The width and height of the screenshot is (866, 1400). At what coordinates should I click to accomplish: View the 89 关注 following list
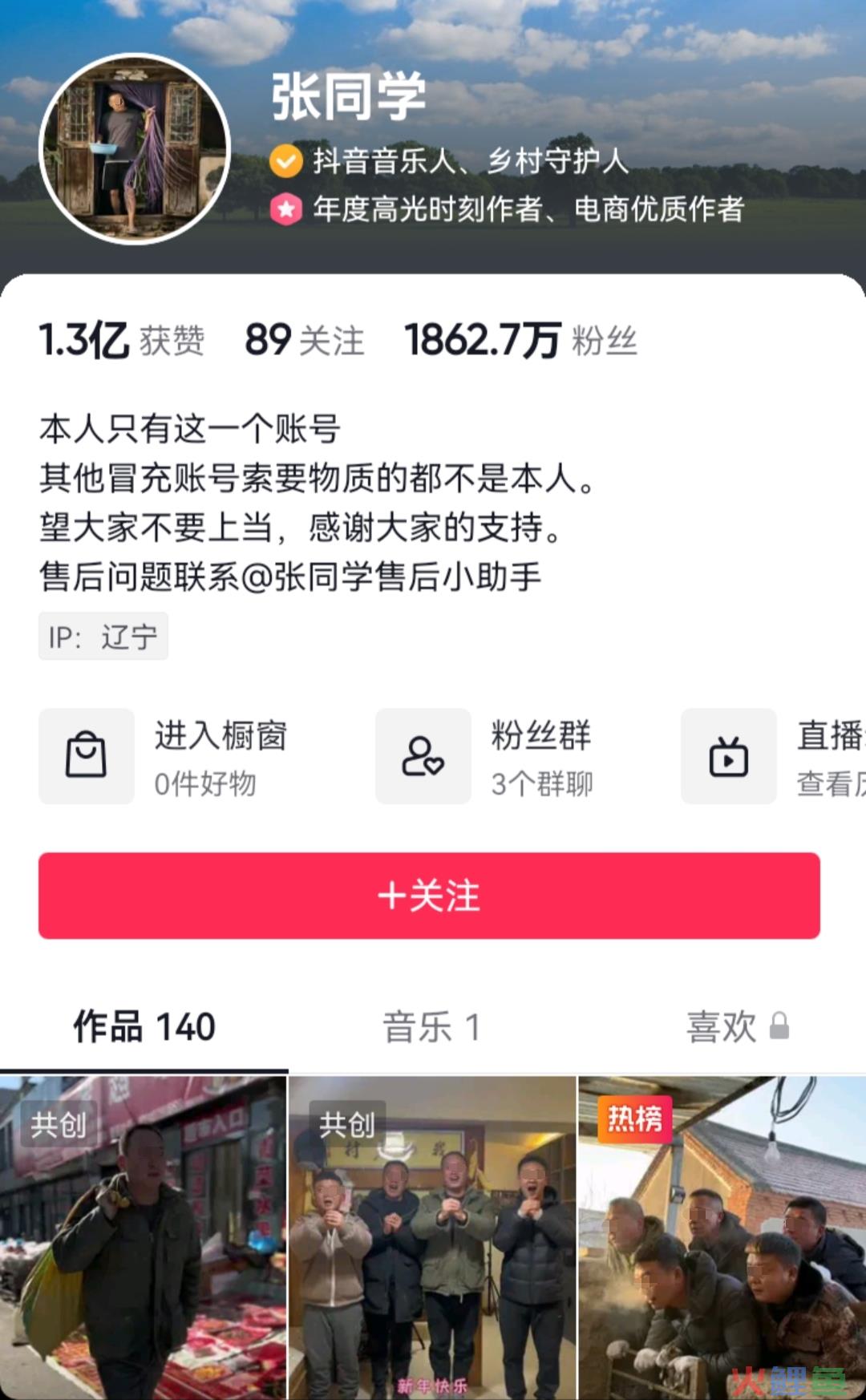[x=305, y=341]
